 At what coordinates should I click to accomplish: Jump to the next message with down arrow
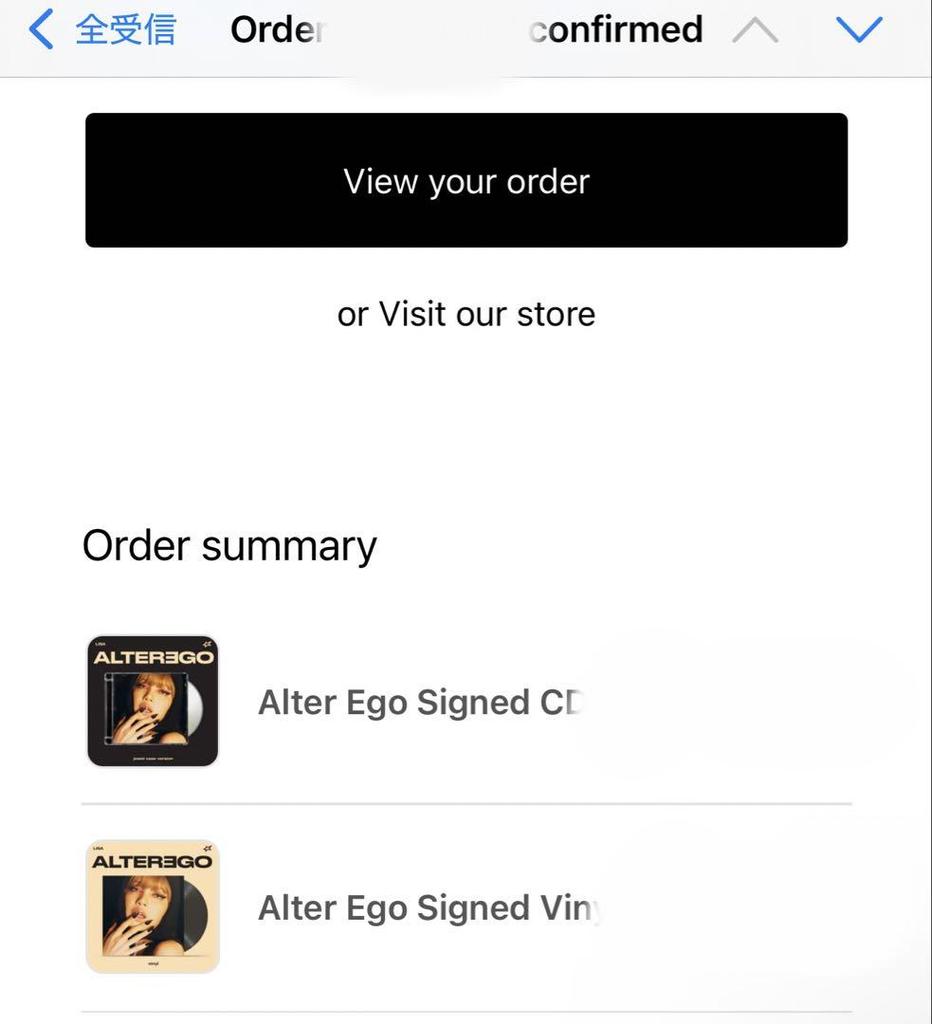pyautogui.click(x=858, y=30)
